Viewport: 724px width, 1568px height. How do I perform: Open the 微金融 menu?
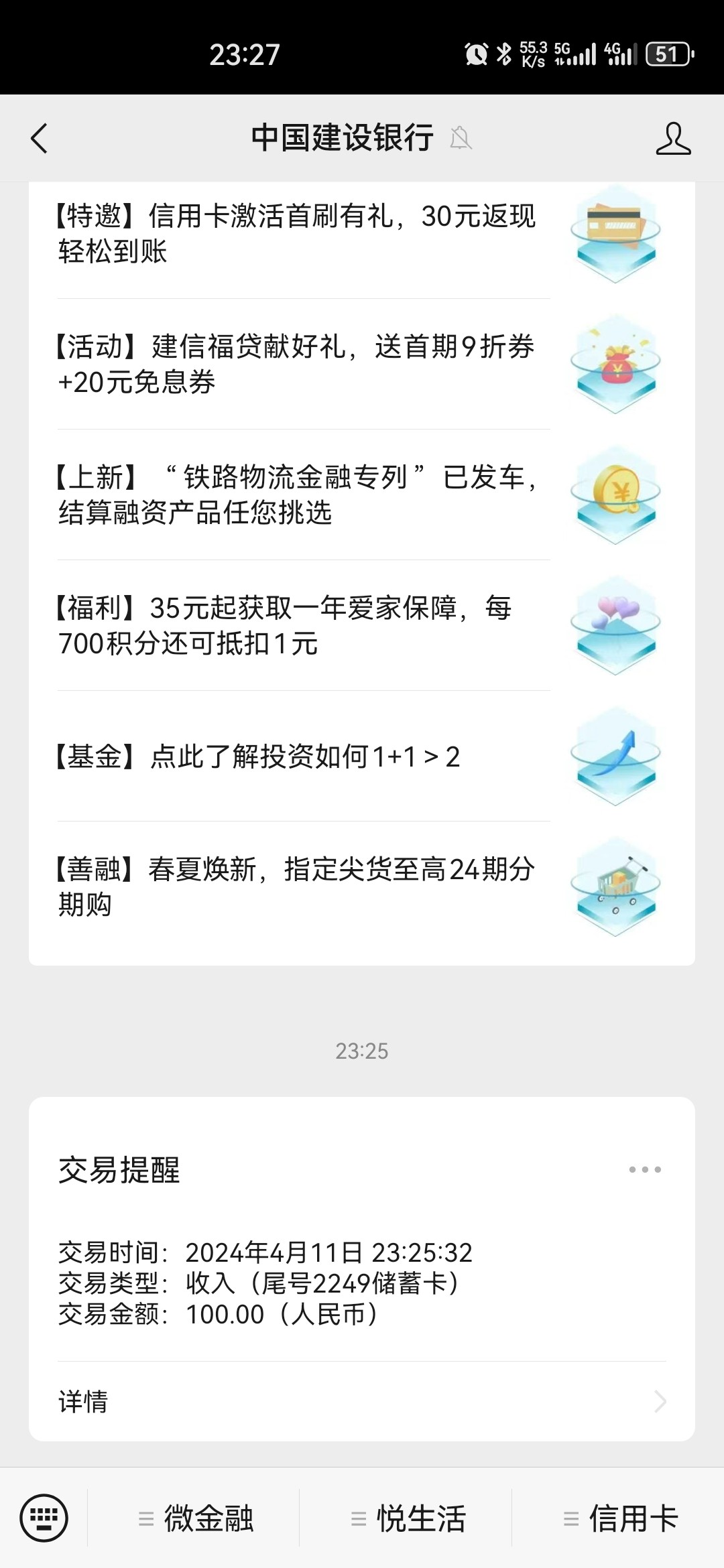[196, 1518]
